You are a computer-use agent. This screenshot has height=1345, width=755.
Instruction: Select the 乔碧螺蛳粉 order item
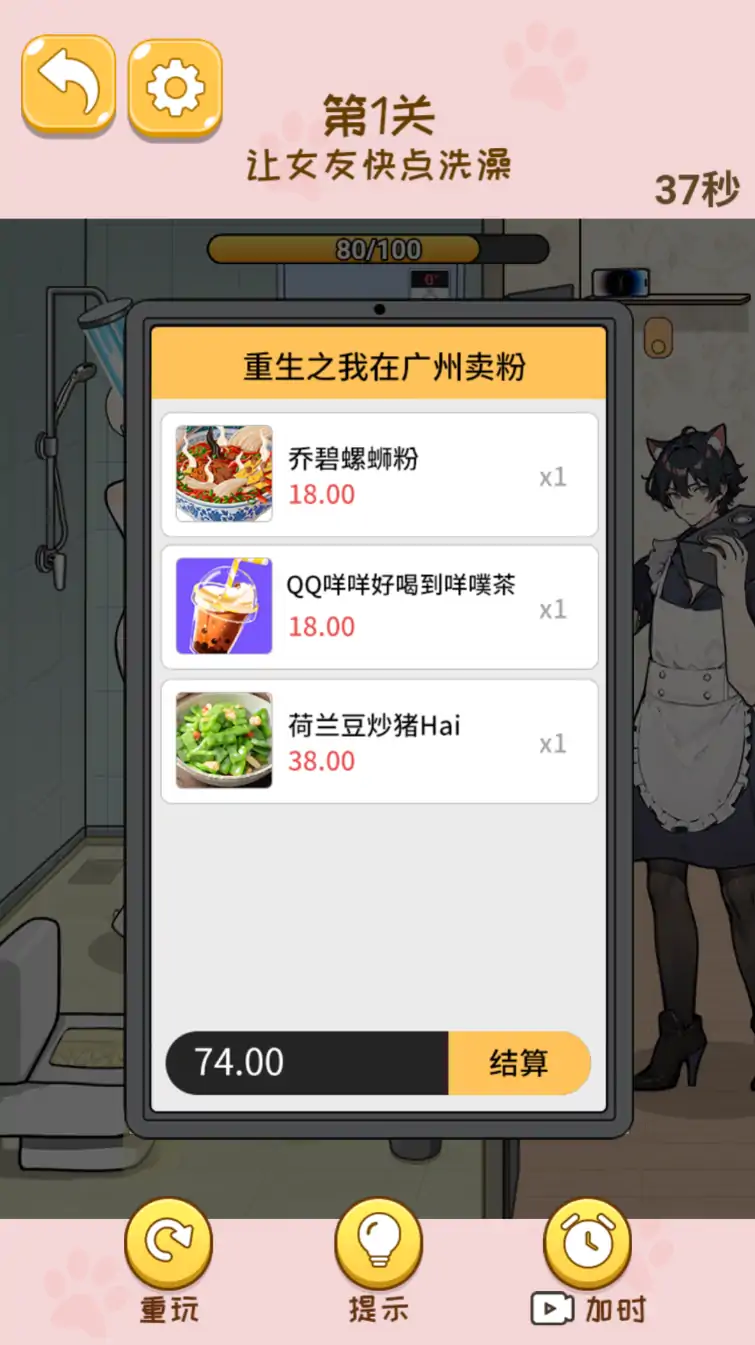click(379, 475)
